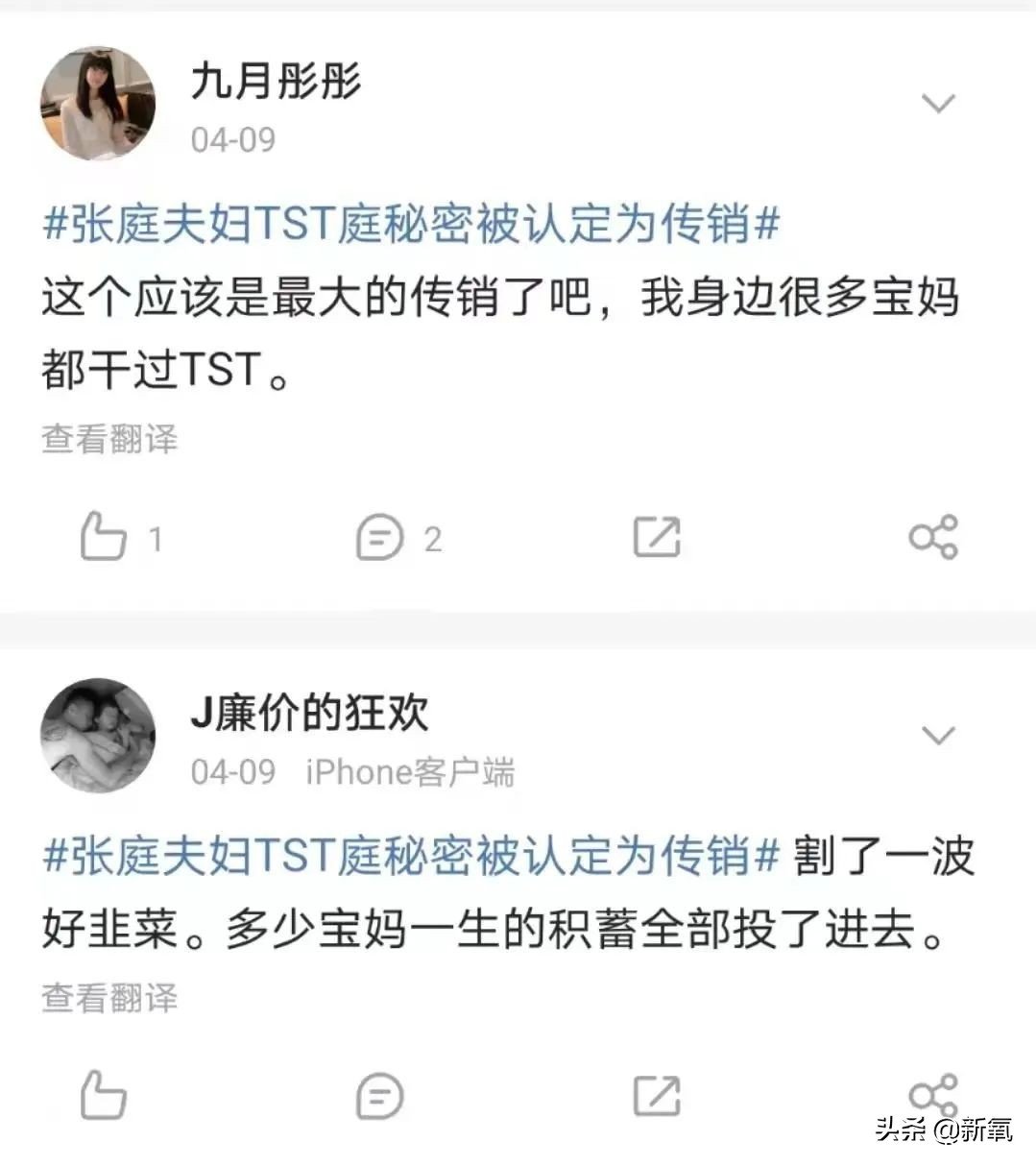This screenshot has height=1166, width=1036.
Task: Open J廉价的狂欢's profile avatar
Action: pyautogui.click(x=98, y=736)
